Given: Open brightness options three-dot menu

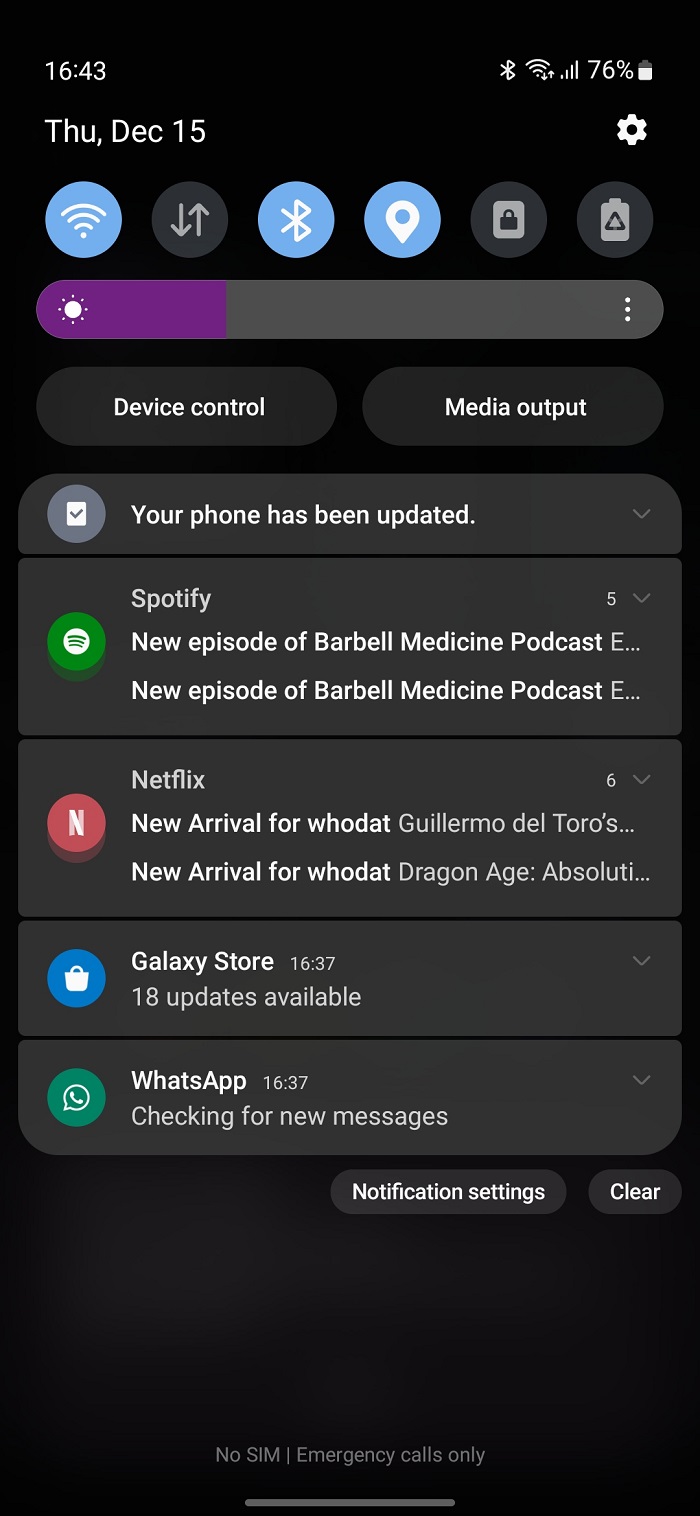Looking at the screenshot, I should tap(627, 310).
